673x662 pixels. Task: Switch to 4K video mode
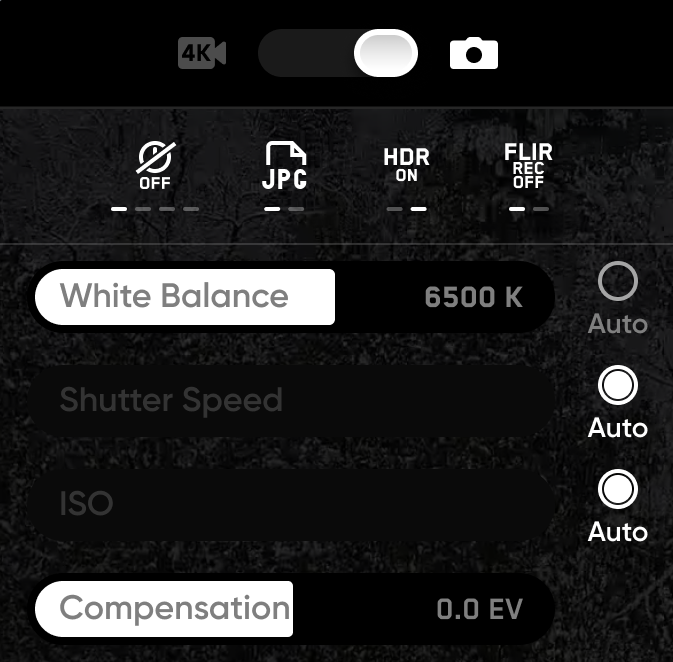tap(201, 53)
